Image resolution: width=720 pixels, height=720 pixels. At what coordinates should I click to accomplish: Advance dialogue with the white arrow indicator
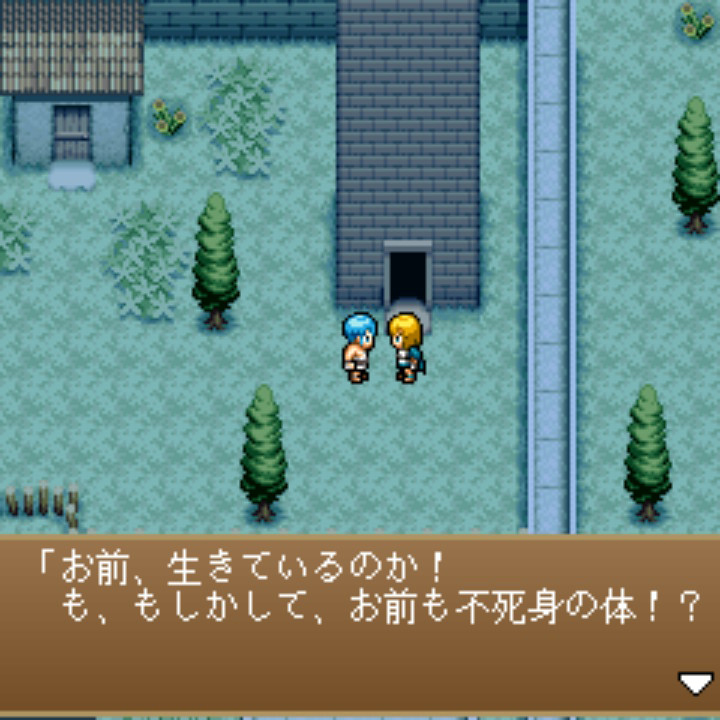(694, 683)
